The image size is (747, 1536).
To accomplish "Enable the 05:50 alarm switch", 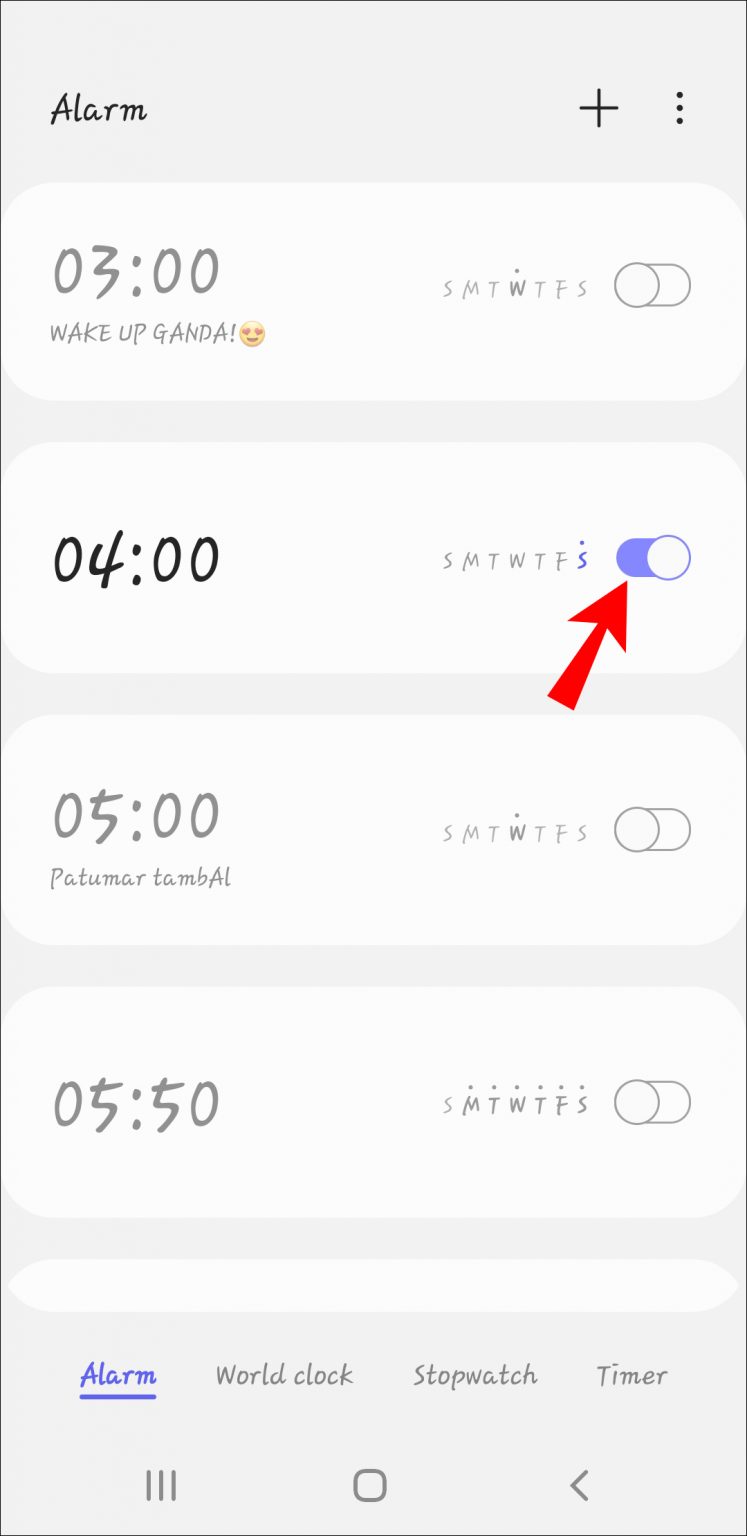I will point(651,1102).
